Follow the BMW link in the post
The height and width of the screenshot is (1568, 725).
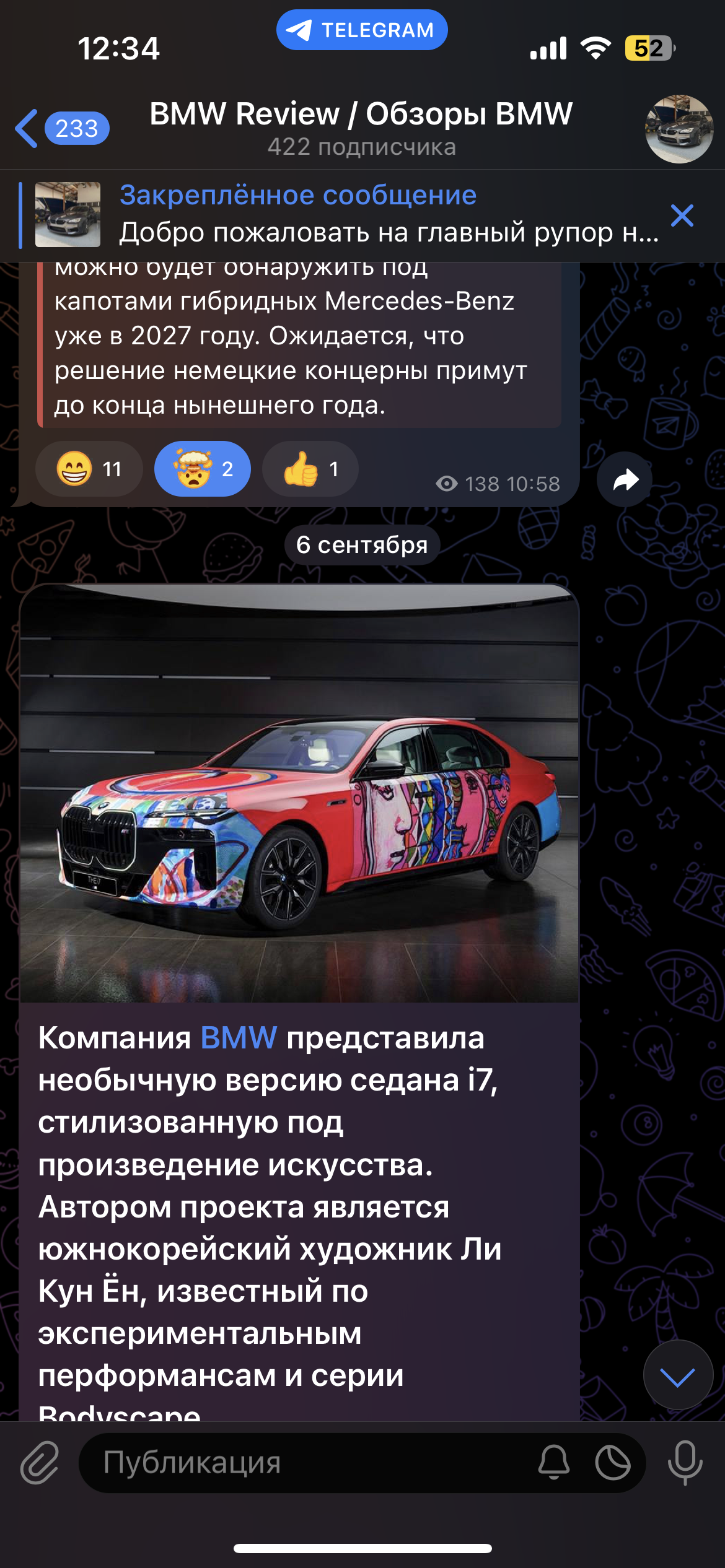point(239,1037)
